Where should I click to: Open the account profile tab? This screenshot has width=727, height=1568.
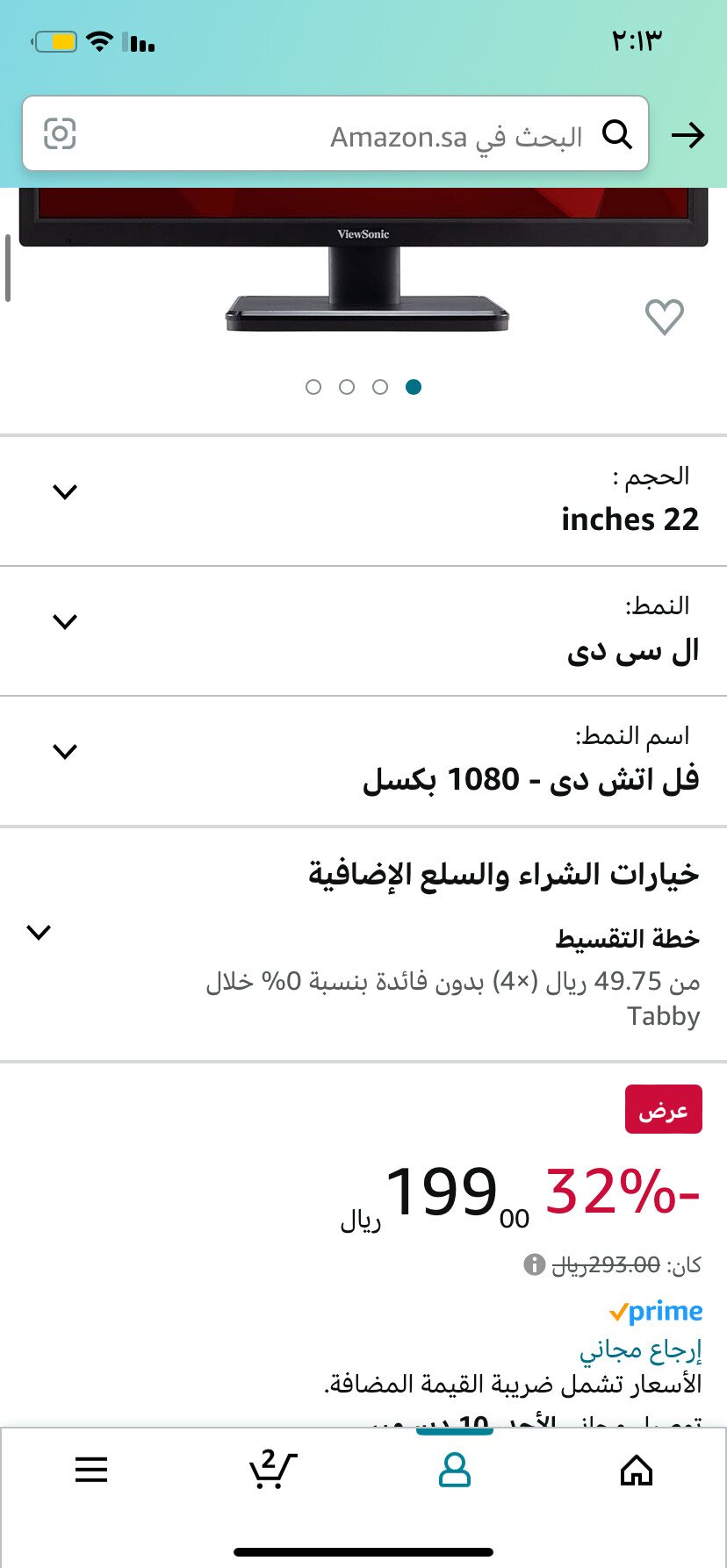(454, 1470)
